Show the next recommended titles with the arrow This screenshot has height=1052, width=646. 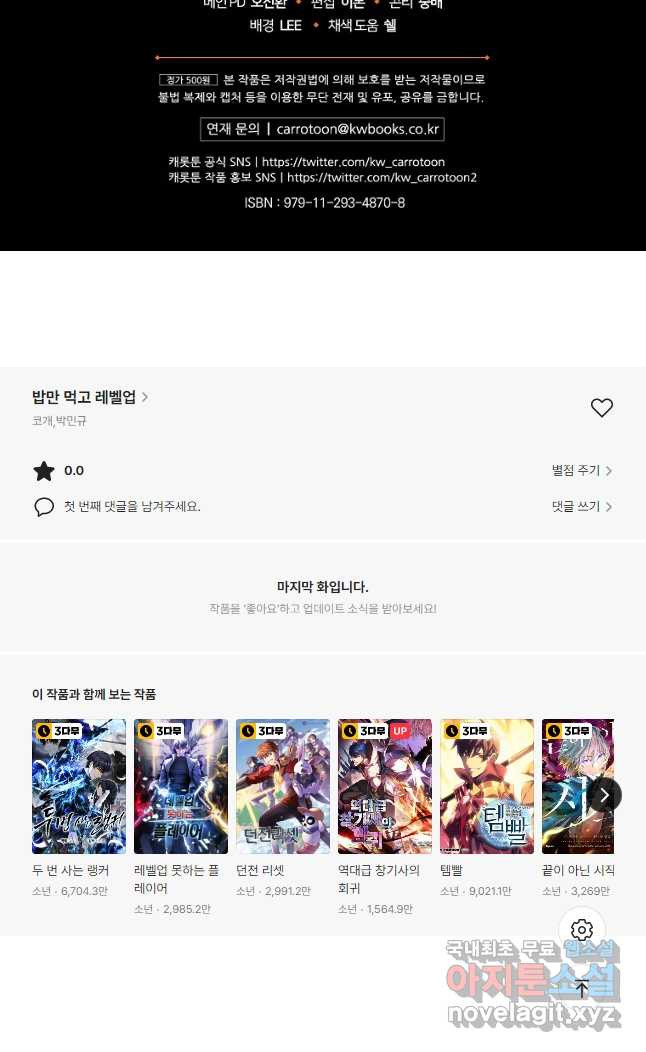tap(604, 795)
